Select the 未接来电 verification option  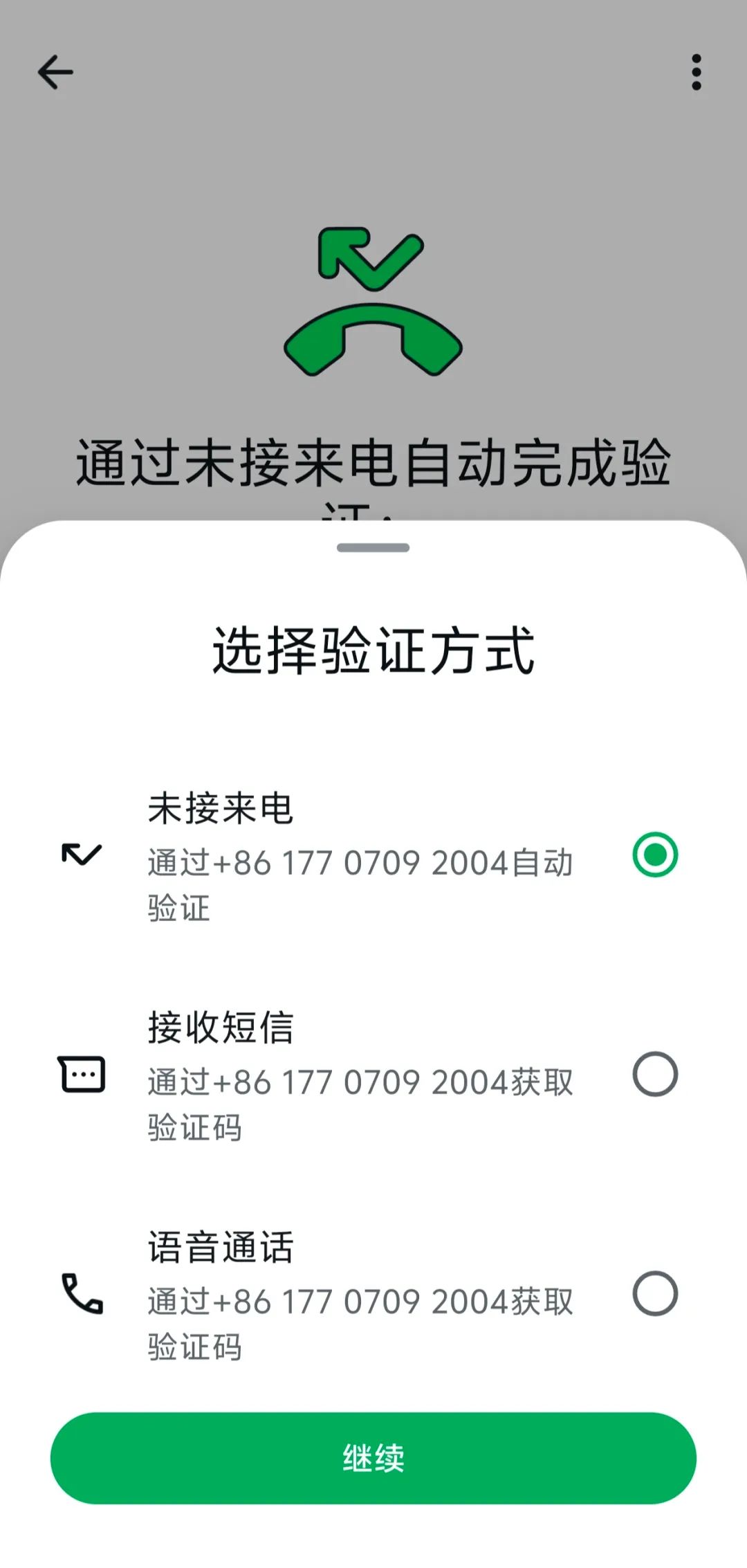pos(654,855)
